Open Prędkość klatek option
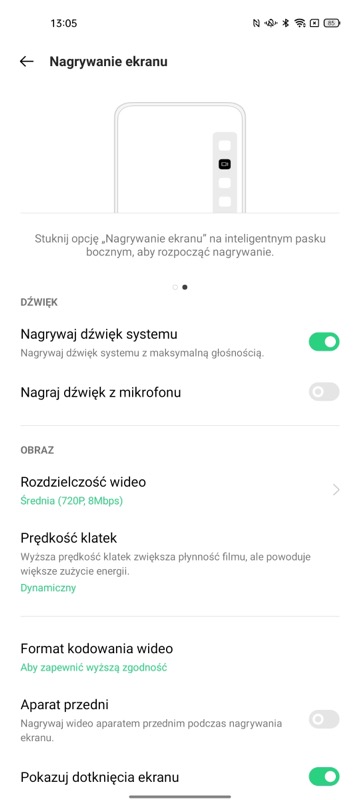Viewport: 360px width, 800px height. click(x=180, y=562)
